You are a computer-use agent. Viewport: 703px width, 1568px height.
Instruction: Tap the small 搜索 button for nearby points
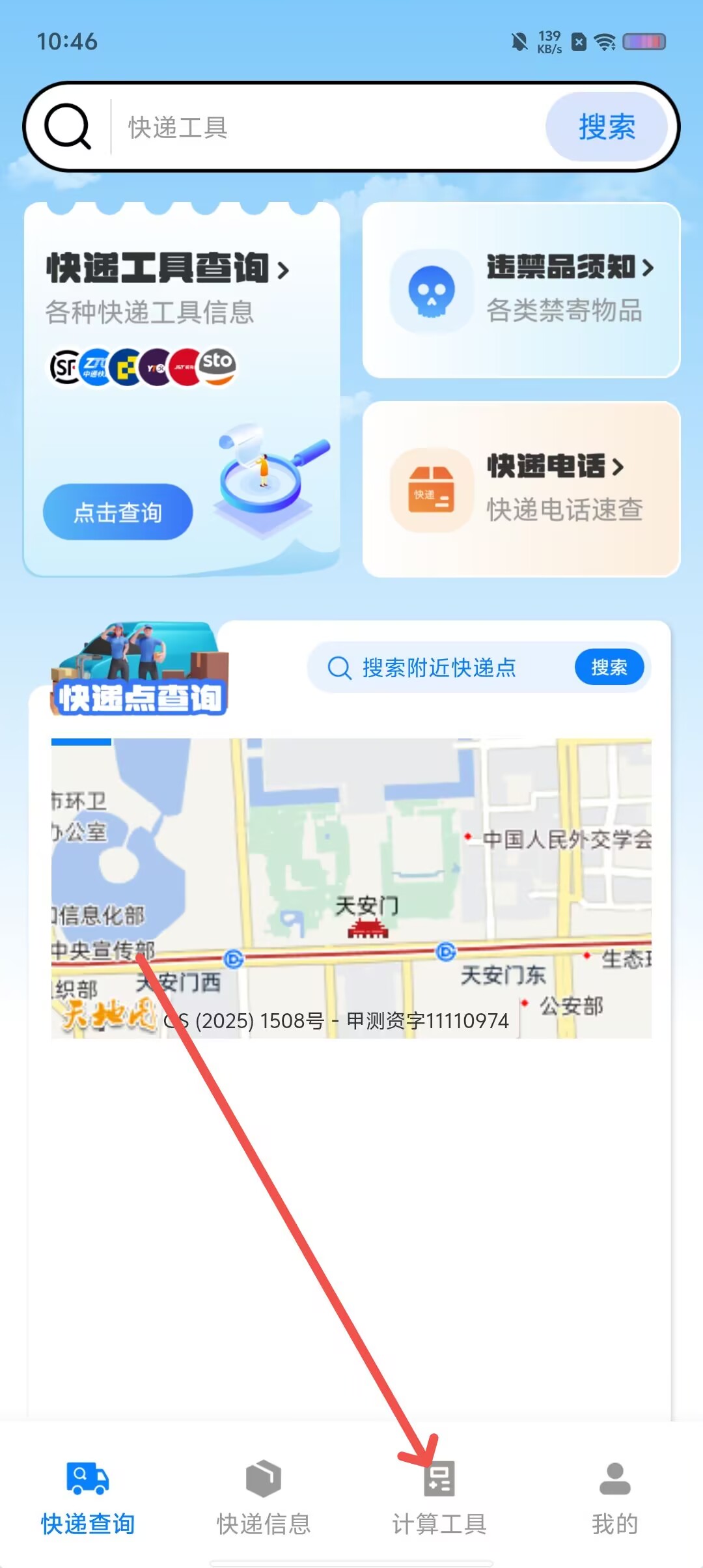click(x=609, y=667)
